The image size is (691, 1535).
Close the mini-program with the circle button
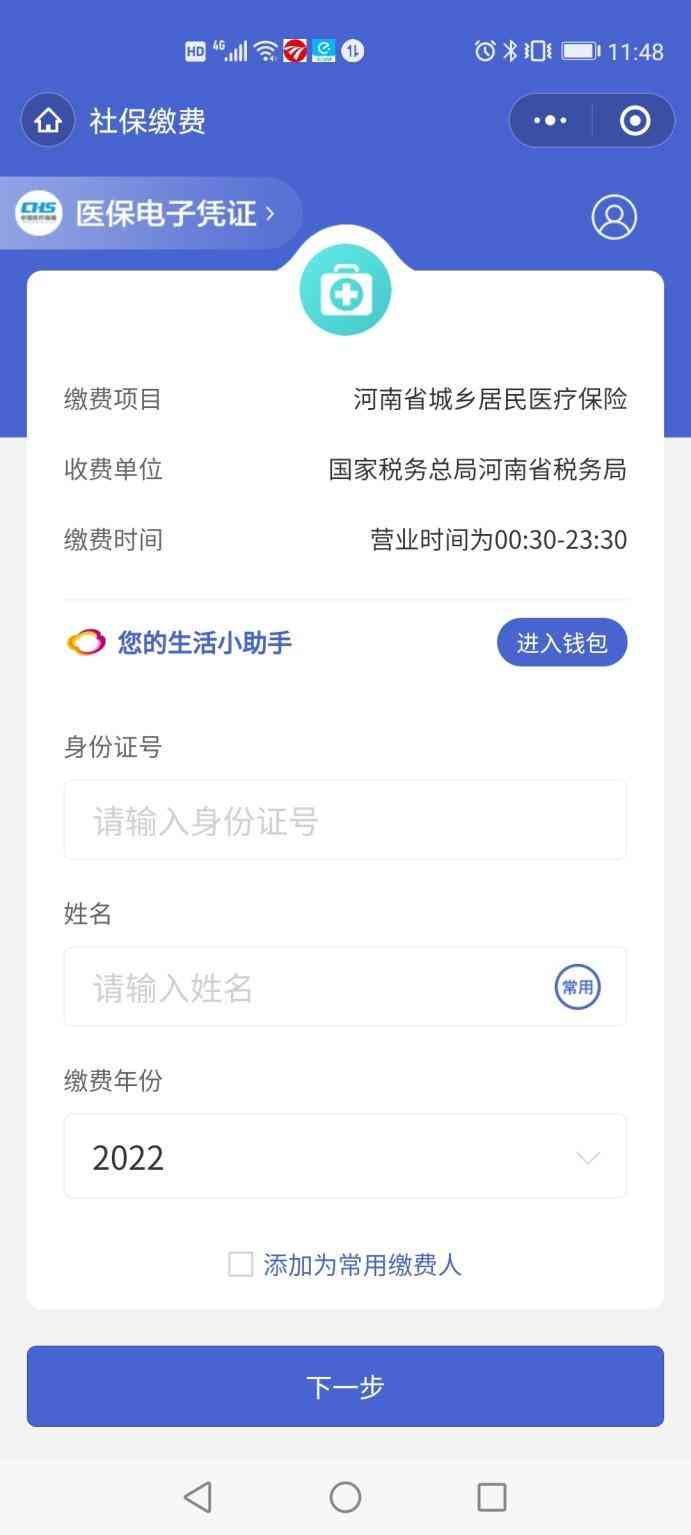tap(635, 121)
